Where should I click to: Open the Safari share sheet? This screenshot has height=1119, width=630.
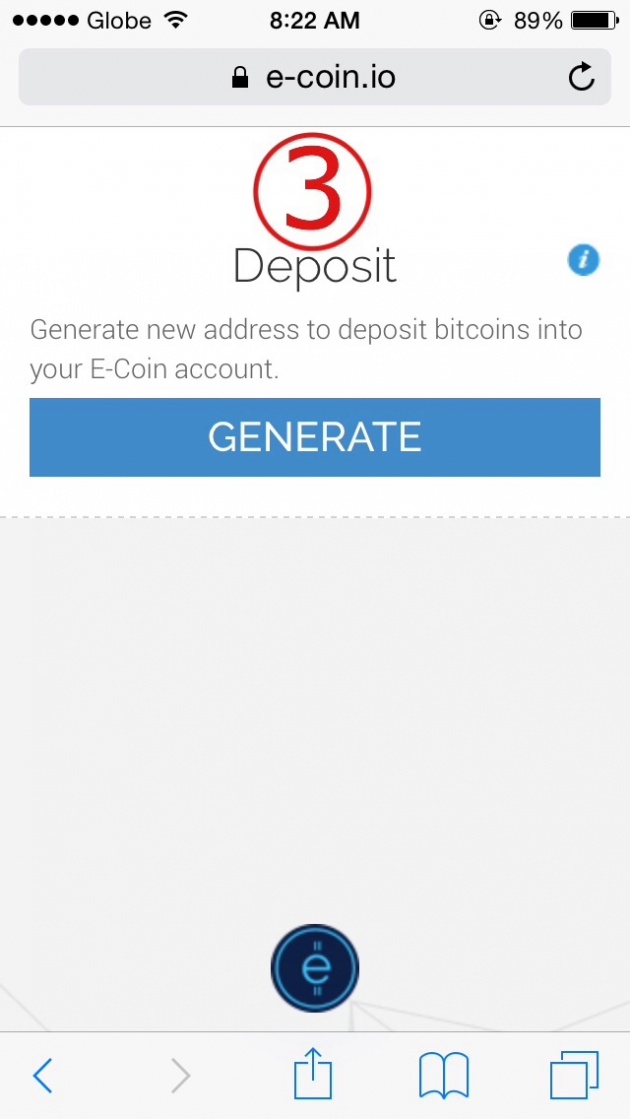[314, 1073]
